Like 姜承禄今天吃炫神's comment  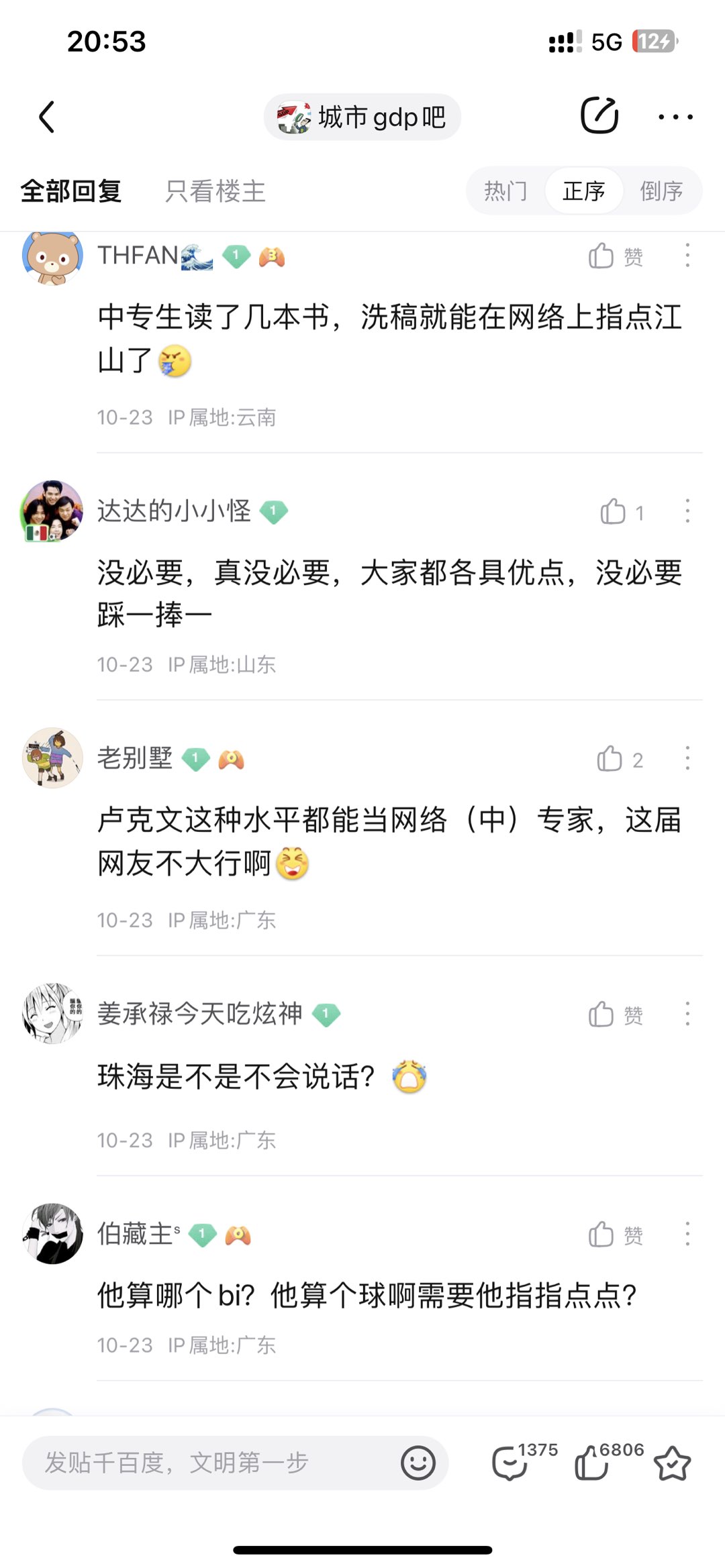(x=601, y=1014)
